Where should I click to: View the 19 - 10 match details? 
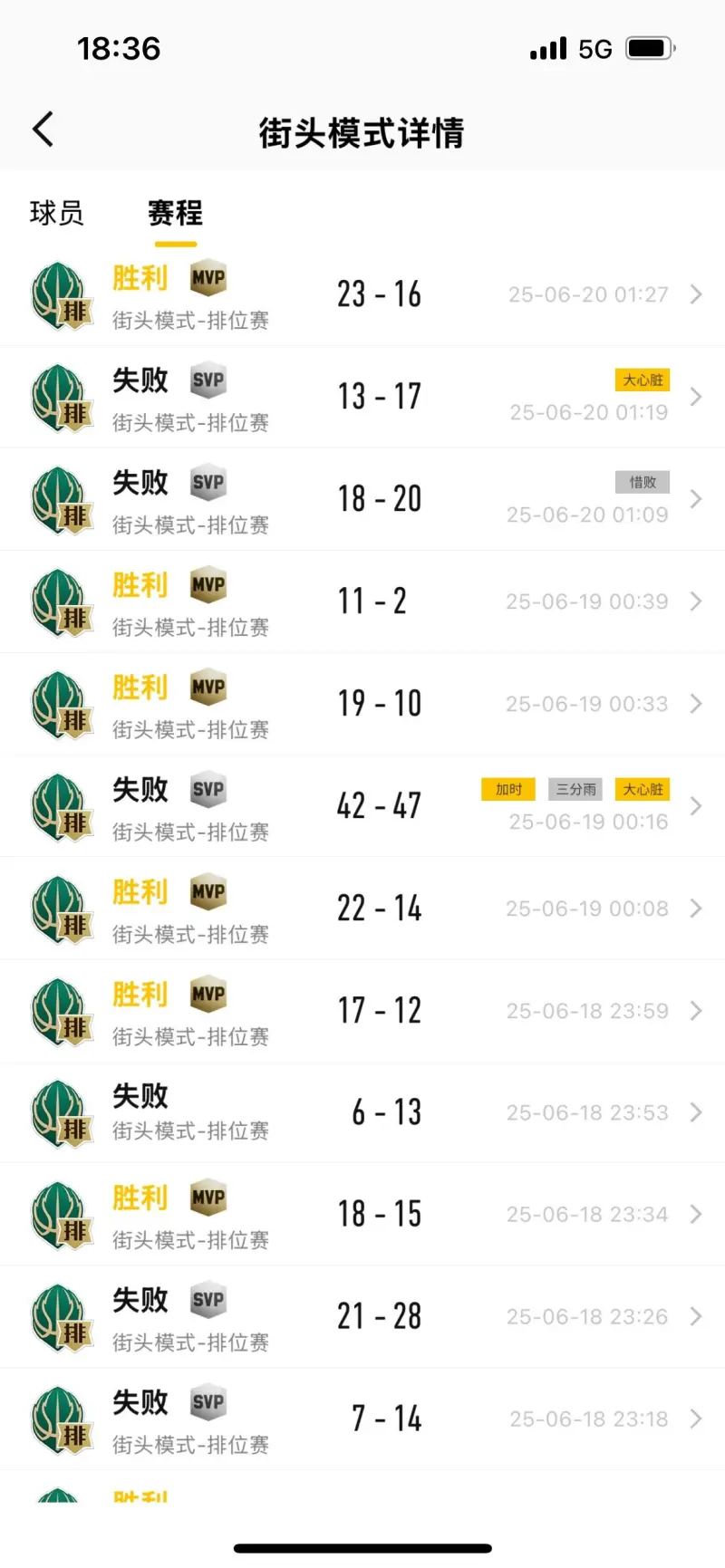click(x=362, y=704)
